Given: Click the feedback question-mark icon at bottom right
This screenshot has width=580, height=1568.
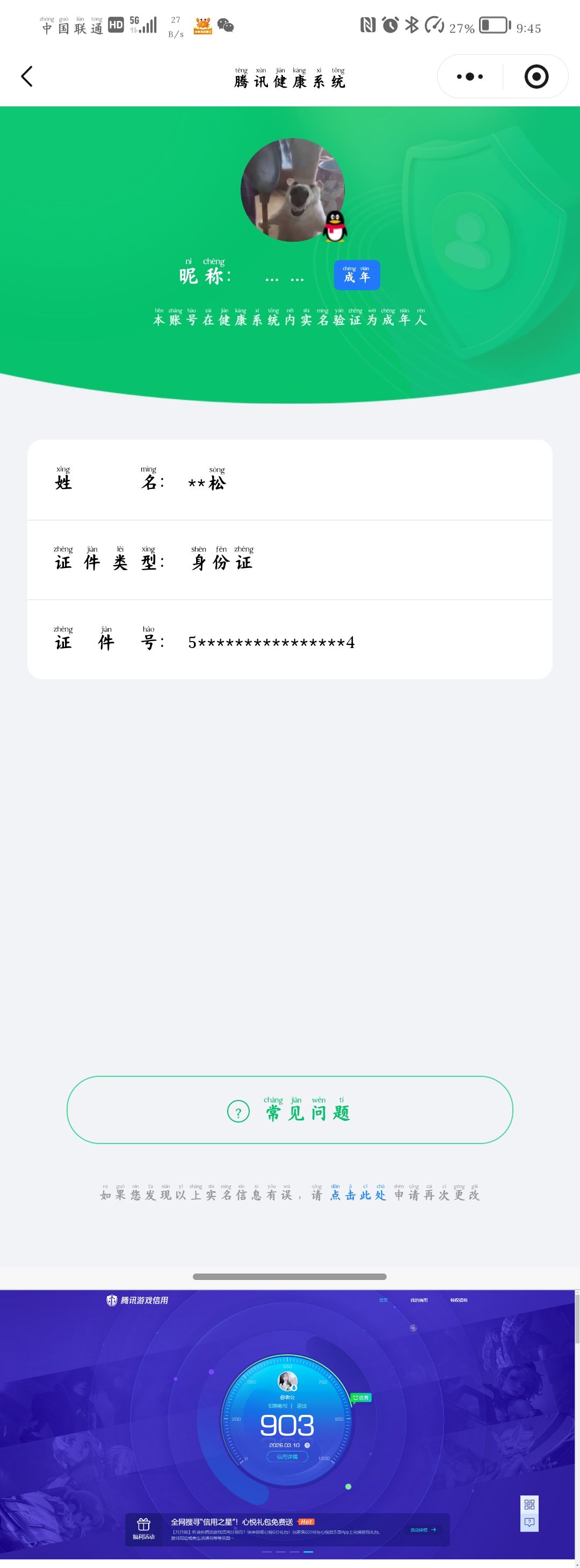Looking at the screenshot, I should pos(530,1523).
